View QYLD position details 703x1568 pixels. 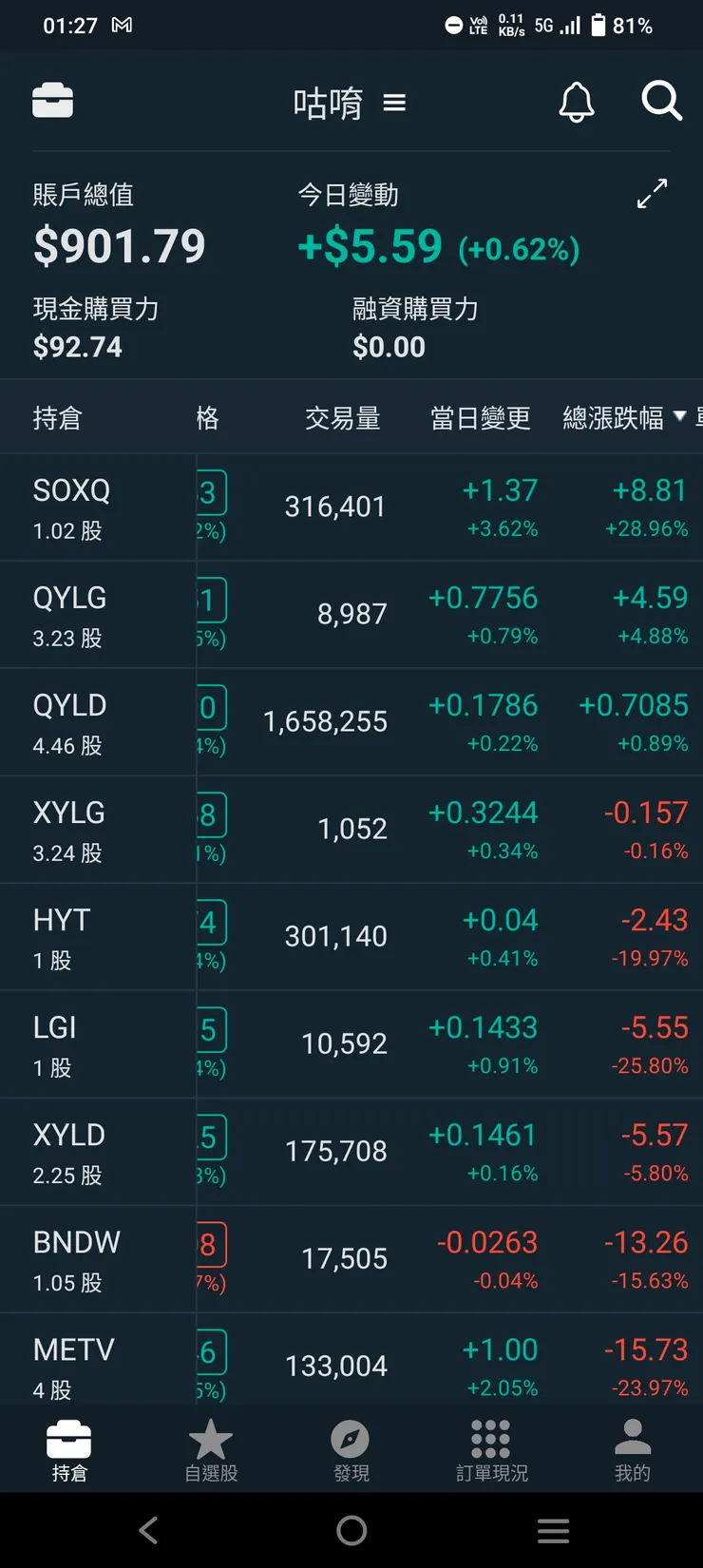70,722
